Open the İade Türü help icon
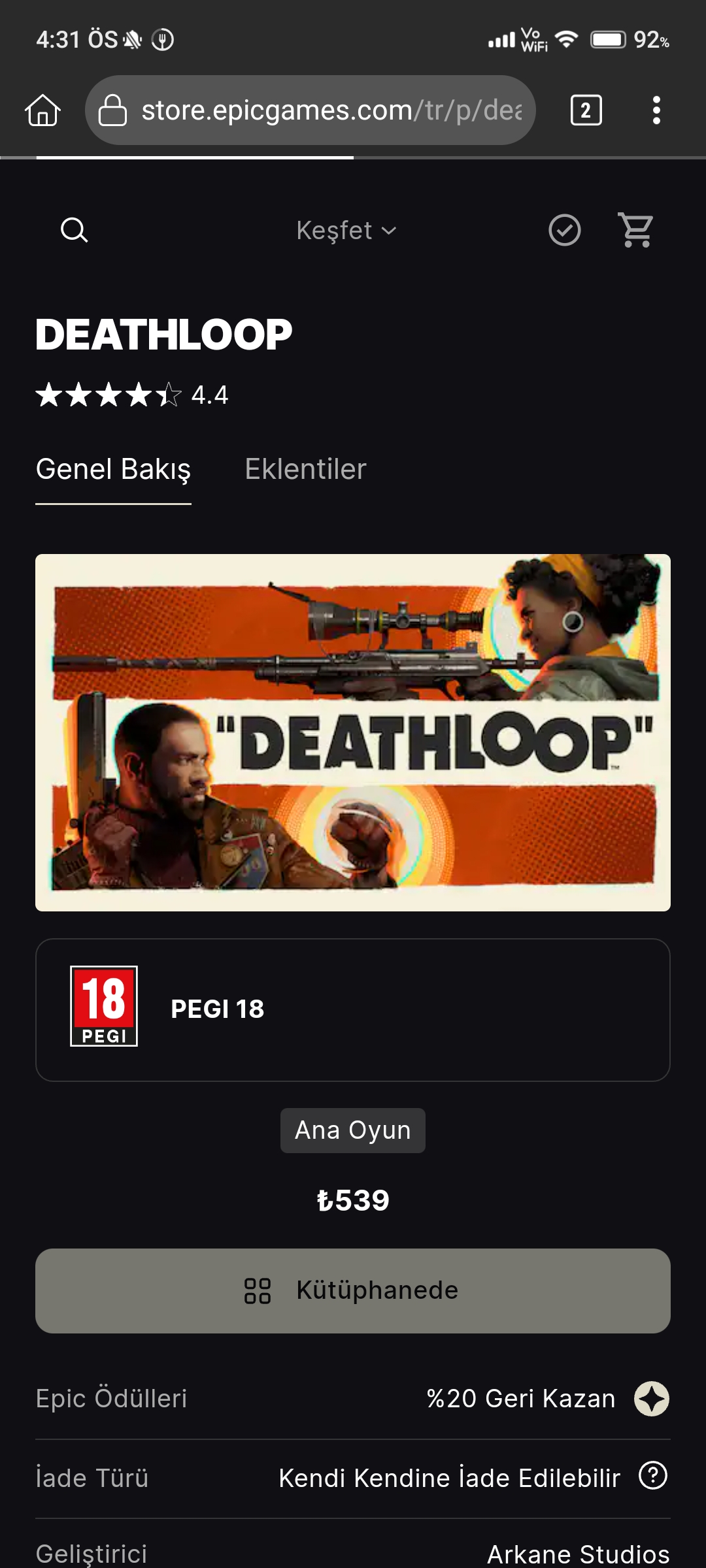Viewport: 706px width, 1568px height. coord(653,1476)
